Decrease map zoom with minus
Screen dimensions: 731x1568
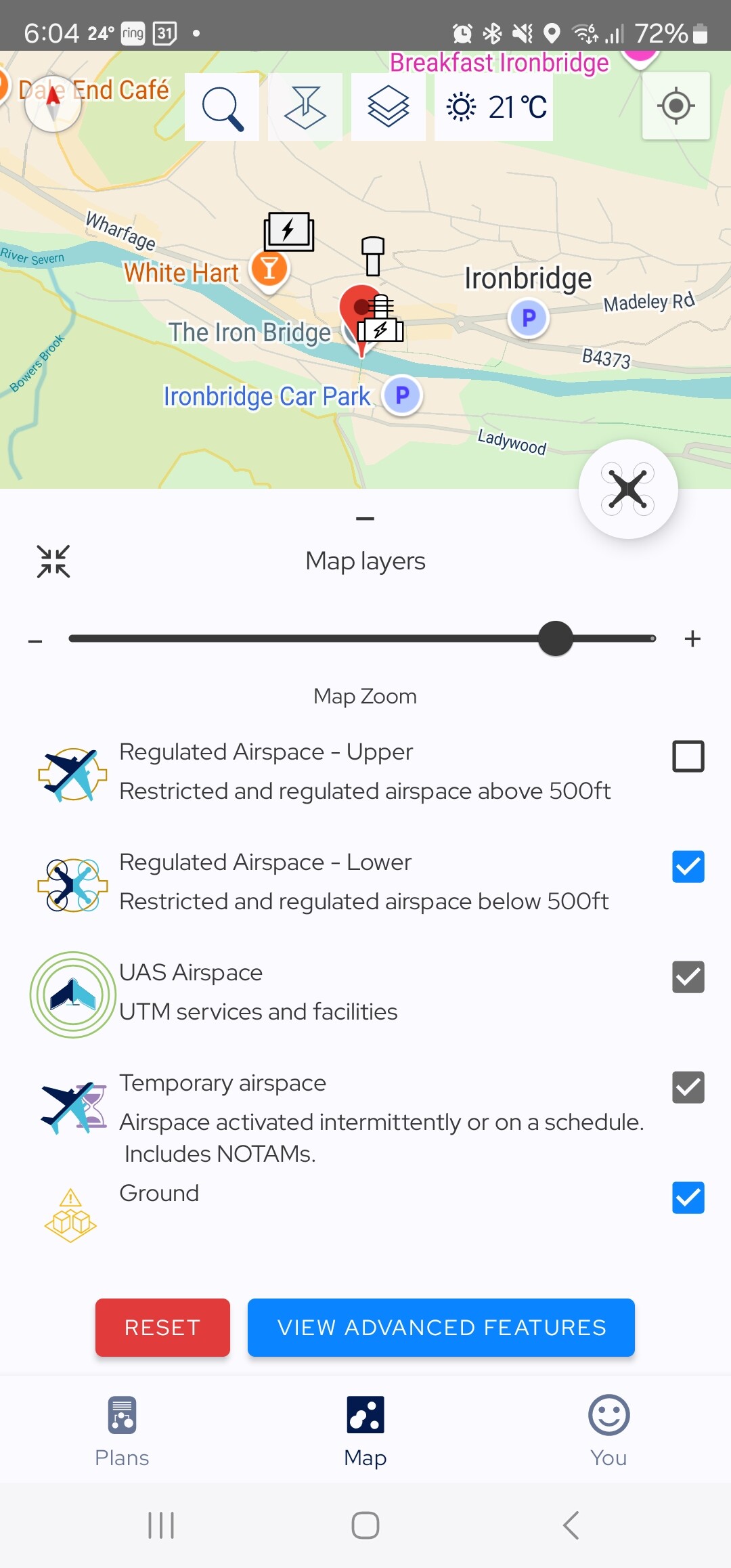[x=35, y=639]
